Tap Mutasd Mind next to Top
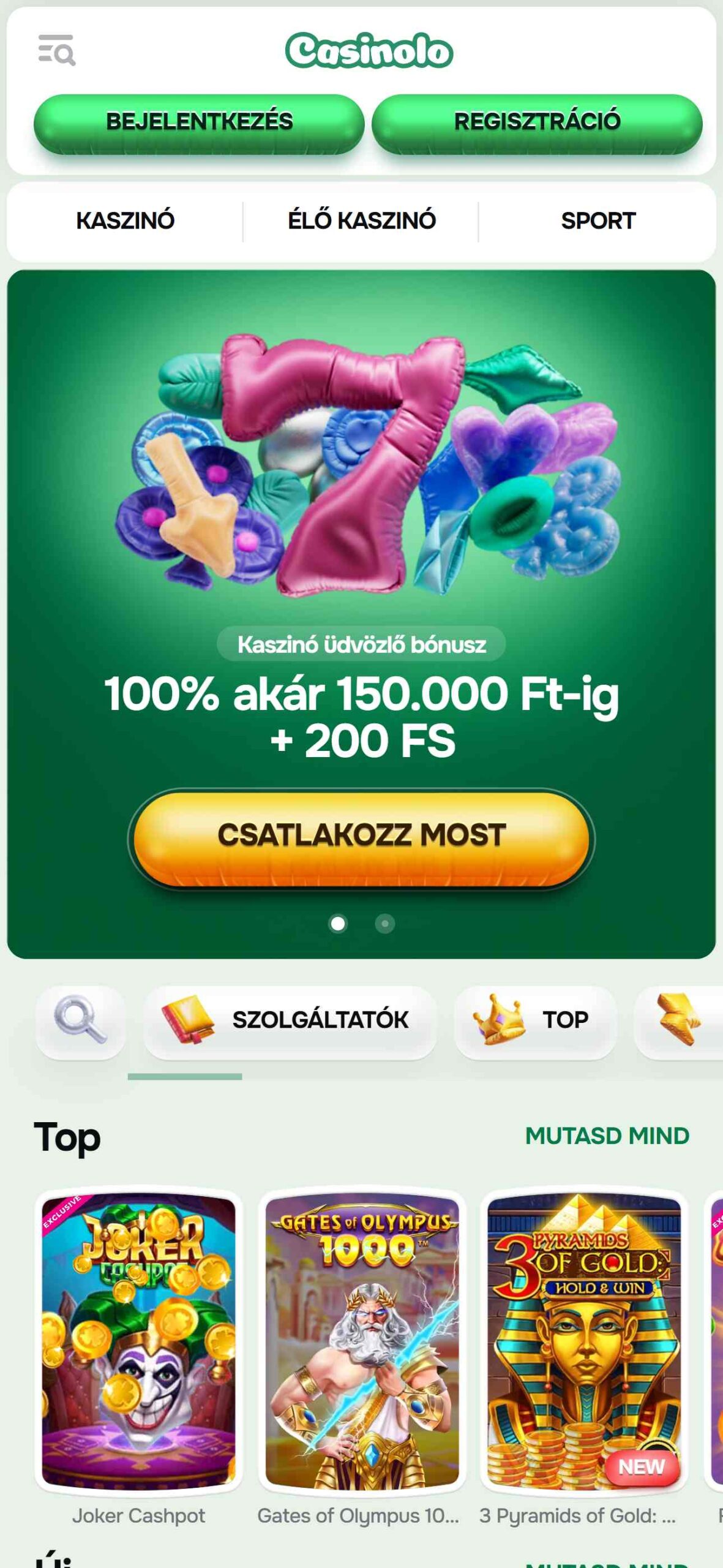 point(607,1136)
